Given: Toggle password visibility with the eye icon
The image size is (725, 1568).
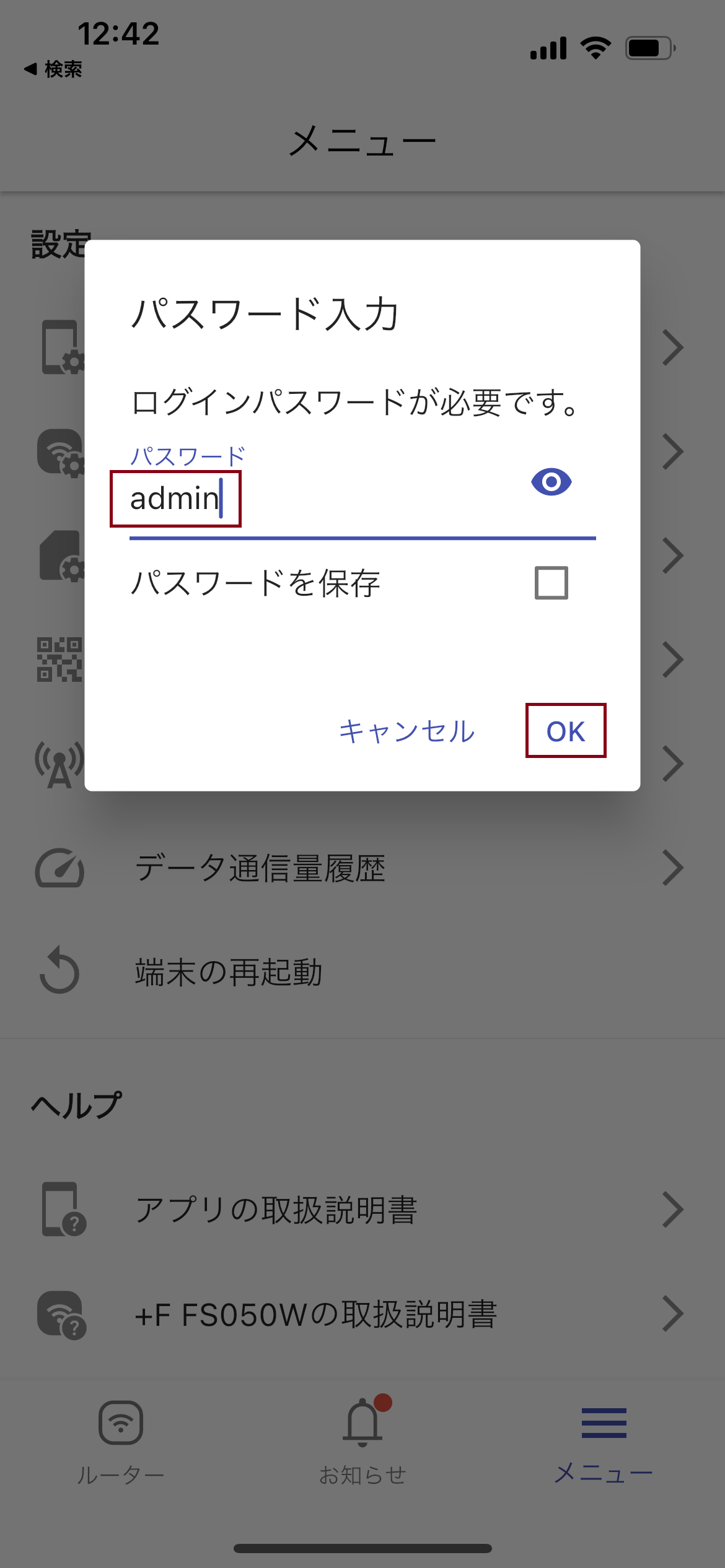Looking at the screenshot, I should point(551,482).
